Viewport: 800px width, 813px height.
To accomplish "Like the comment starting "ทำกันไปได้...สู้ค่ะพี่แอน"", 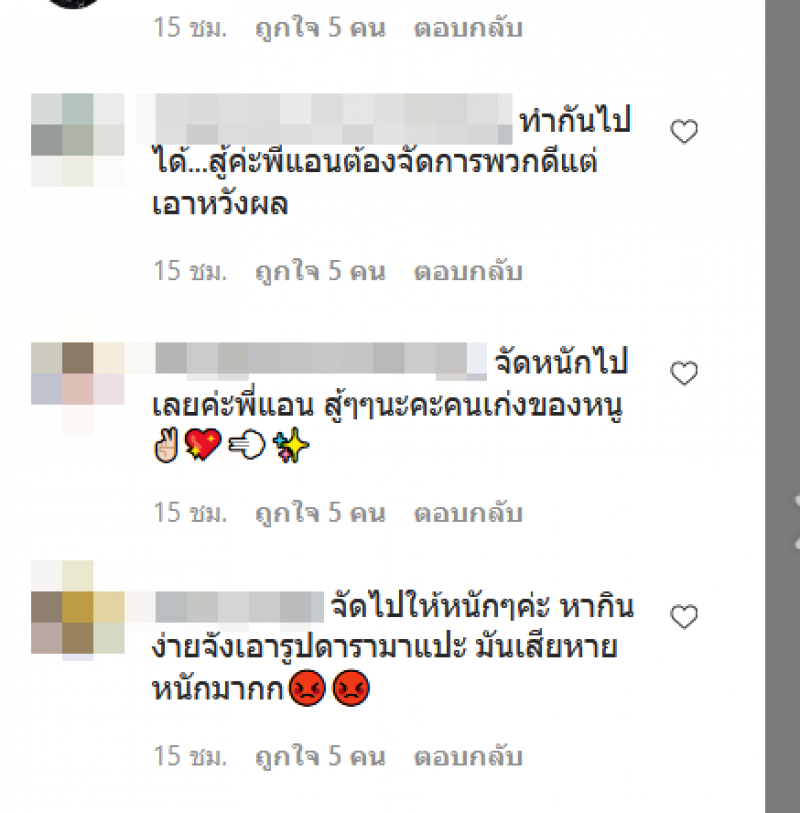I will click(x=684, y=132).
